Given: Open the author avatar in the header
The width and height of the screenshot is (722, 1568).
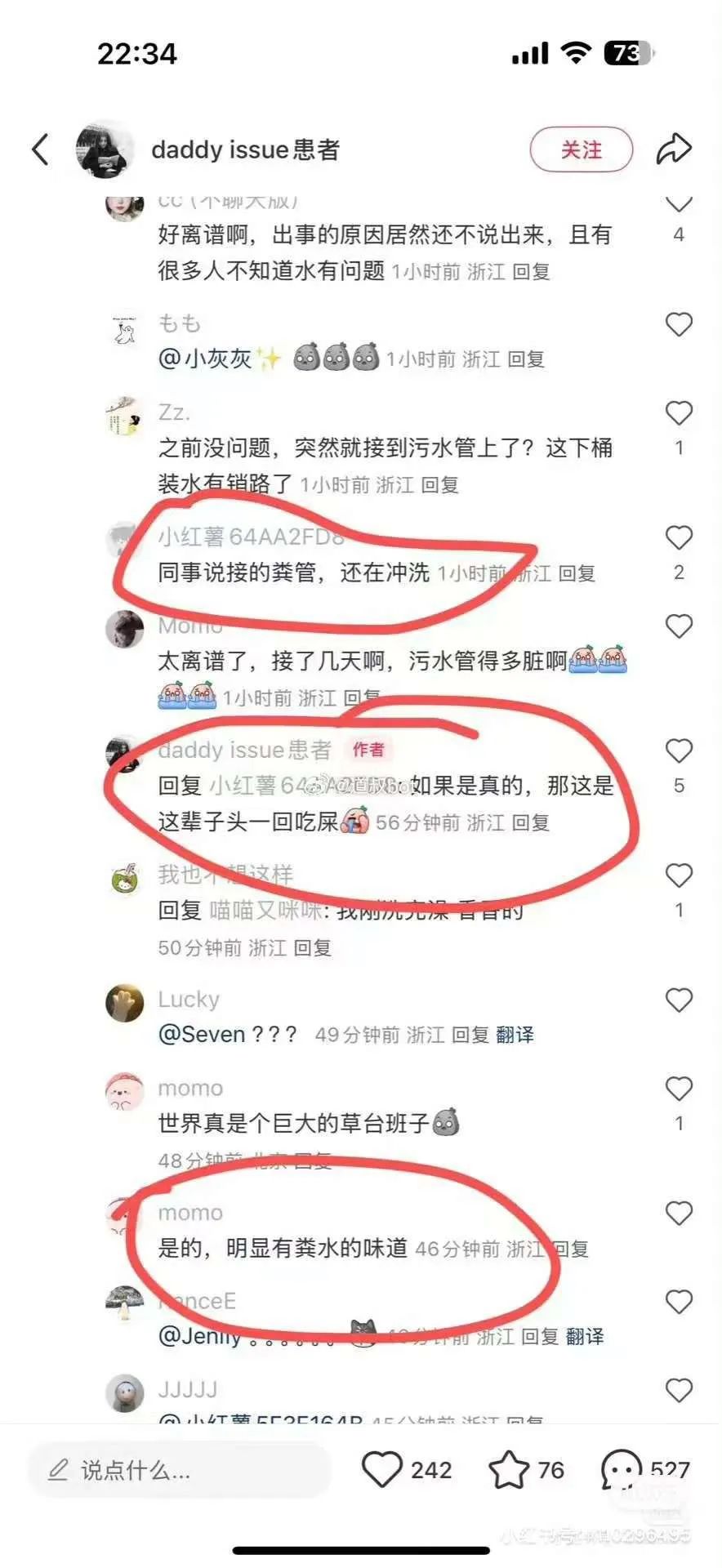Looking at the screenshot, I should pos(105,149).
